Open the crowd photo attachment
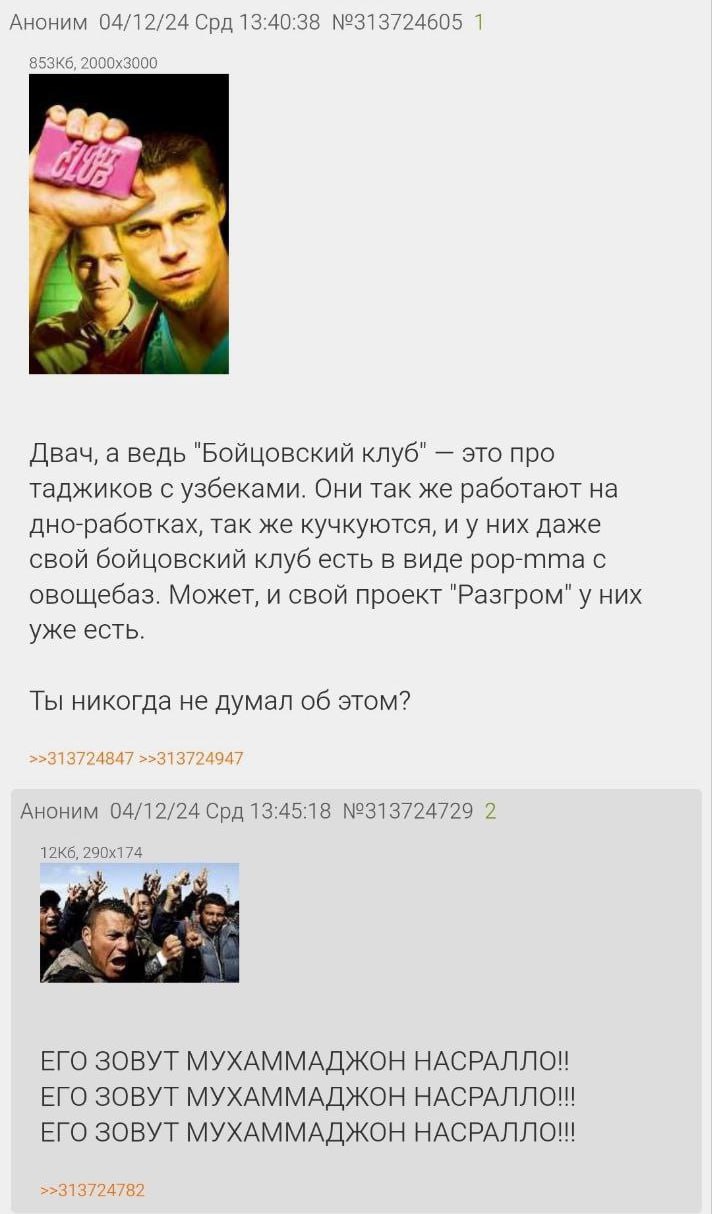 139,922
